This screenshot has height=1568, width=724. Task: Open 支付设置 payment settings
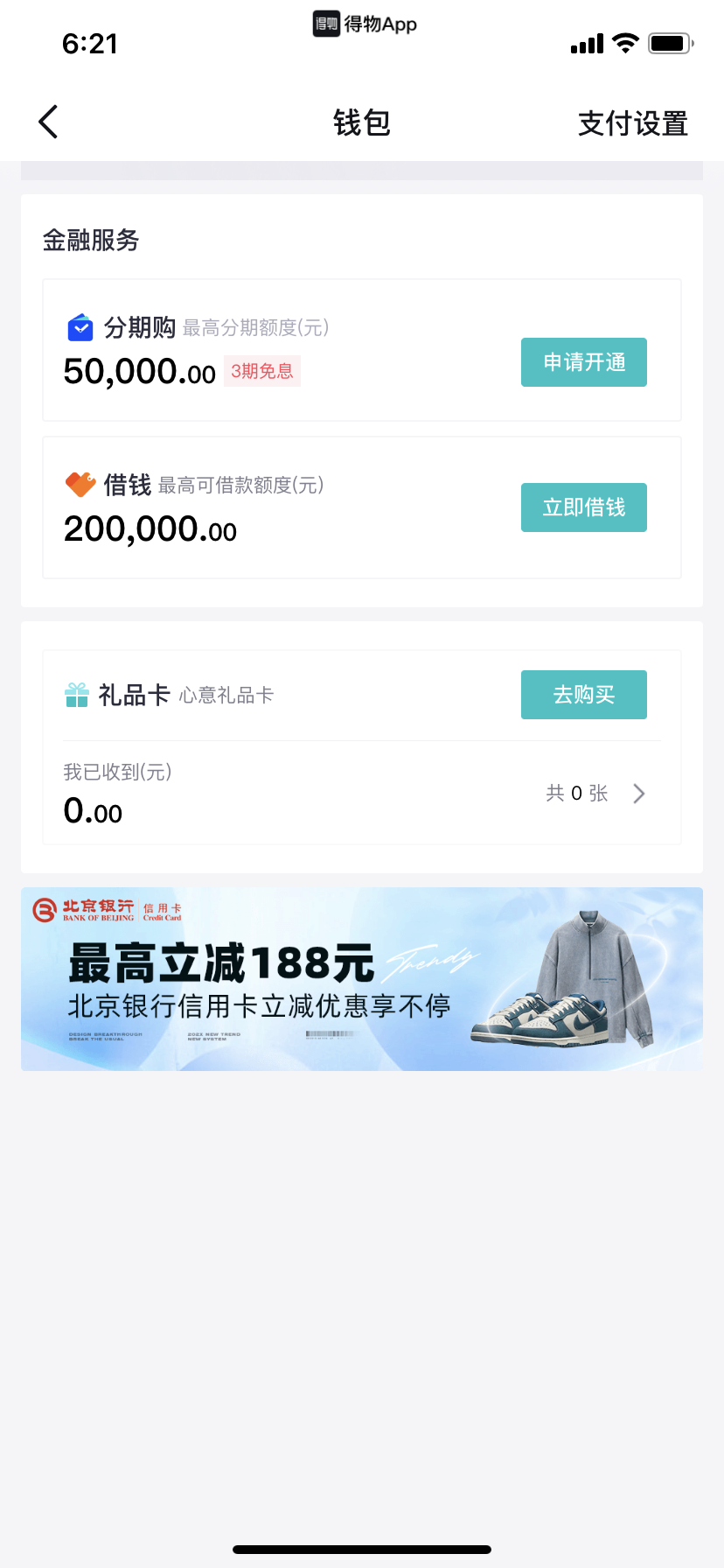(x=632, y=123)
